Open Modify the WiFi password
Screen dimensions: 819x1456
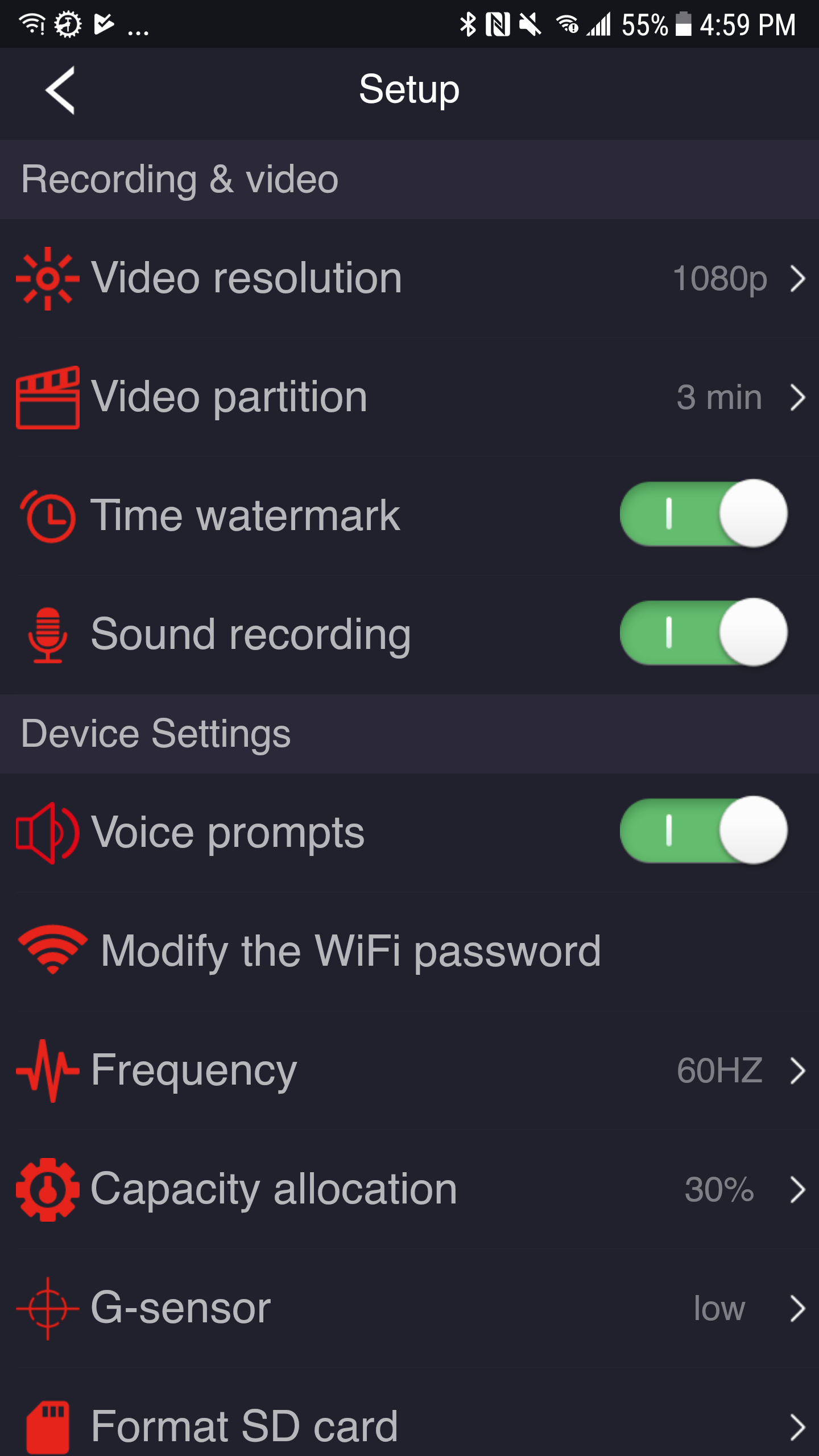tap(409, 951)
